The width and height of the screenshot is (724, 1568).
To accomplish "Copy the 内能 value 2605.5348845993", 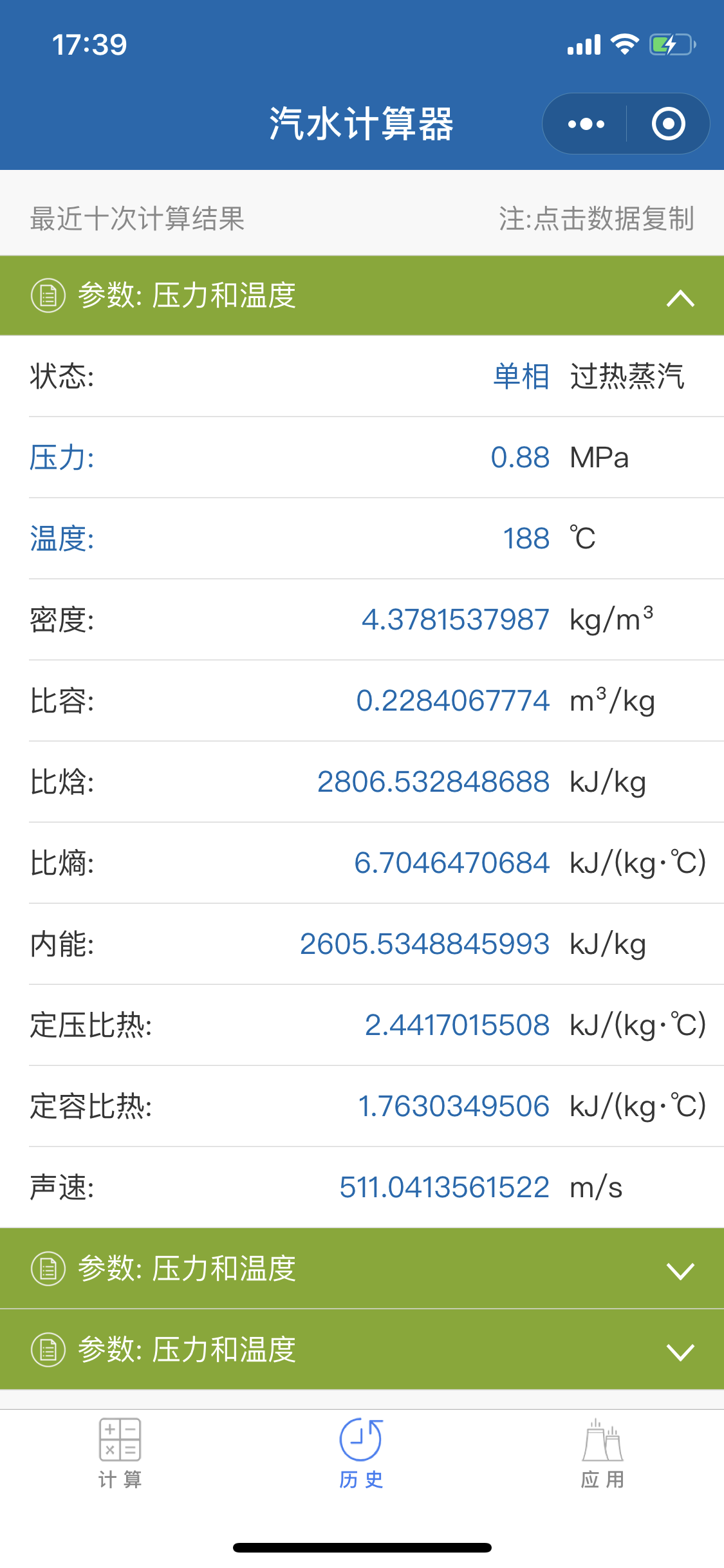I will pos(425,944).
